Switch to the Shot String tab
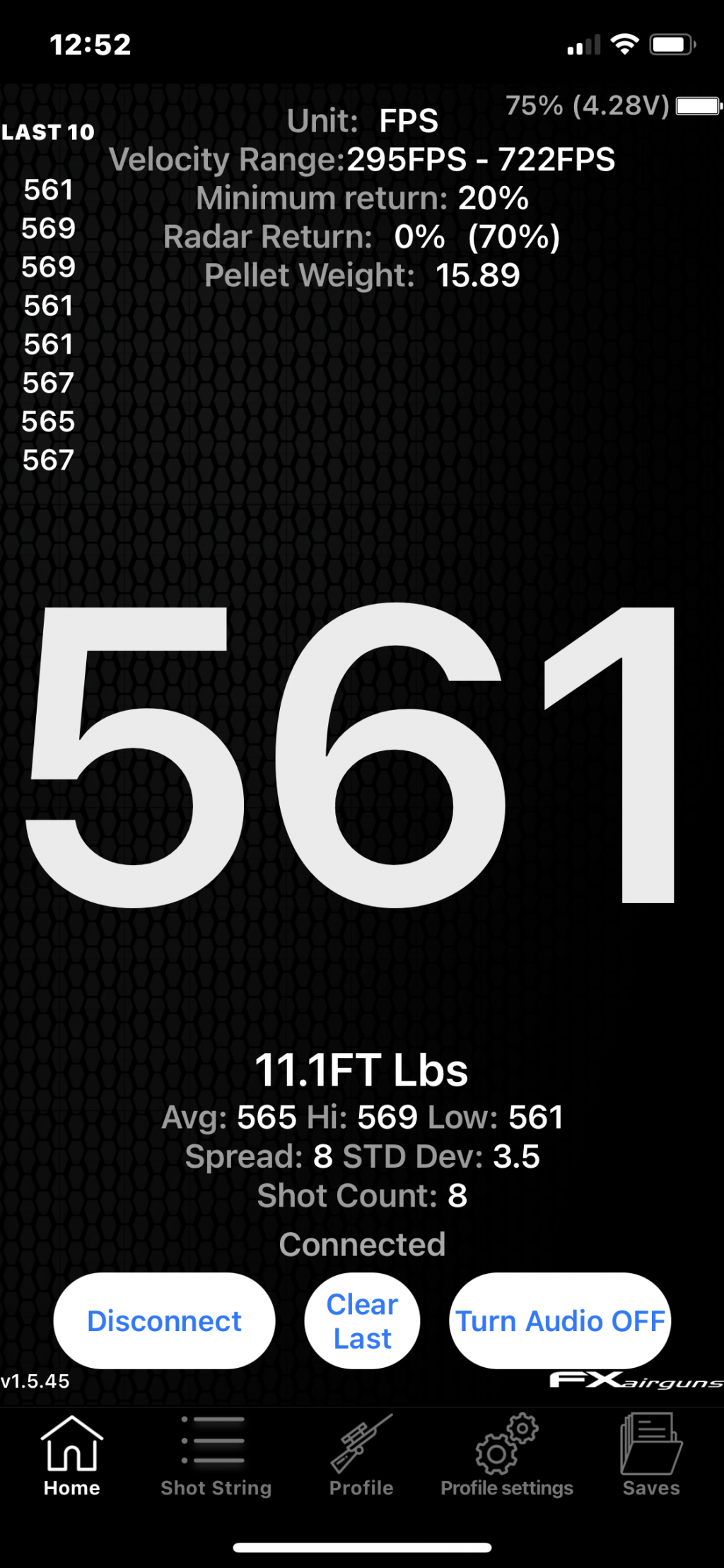Viewport: 724px width, 1568px height. point(216,1456)
